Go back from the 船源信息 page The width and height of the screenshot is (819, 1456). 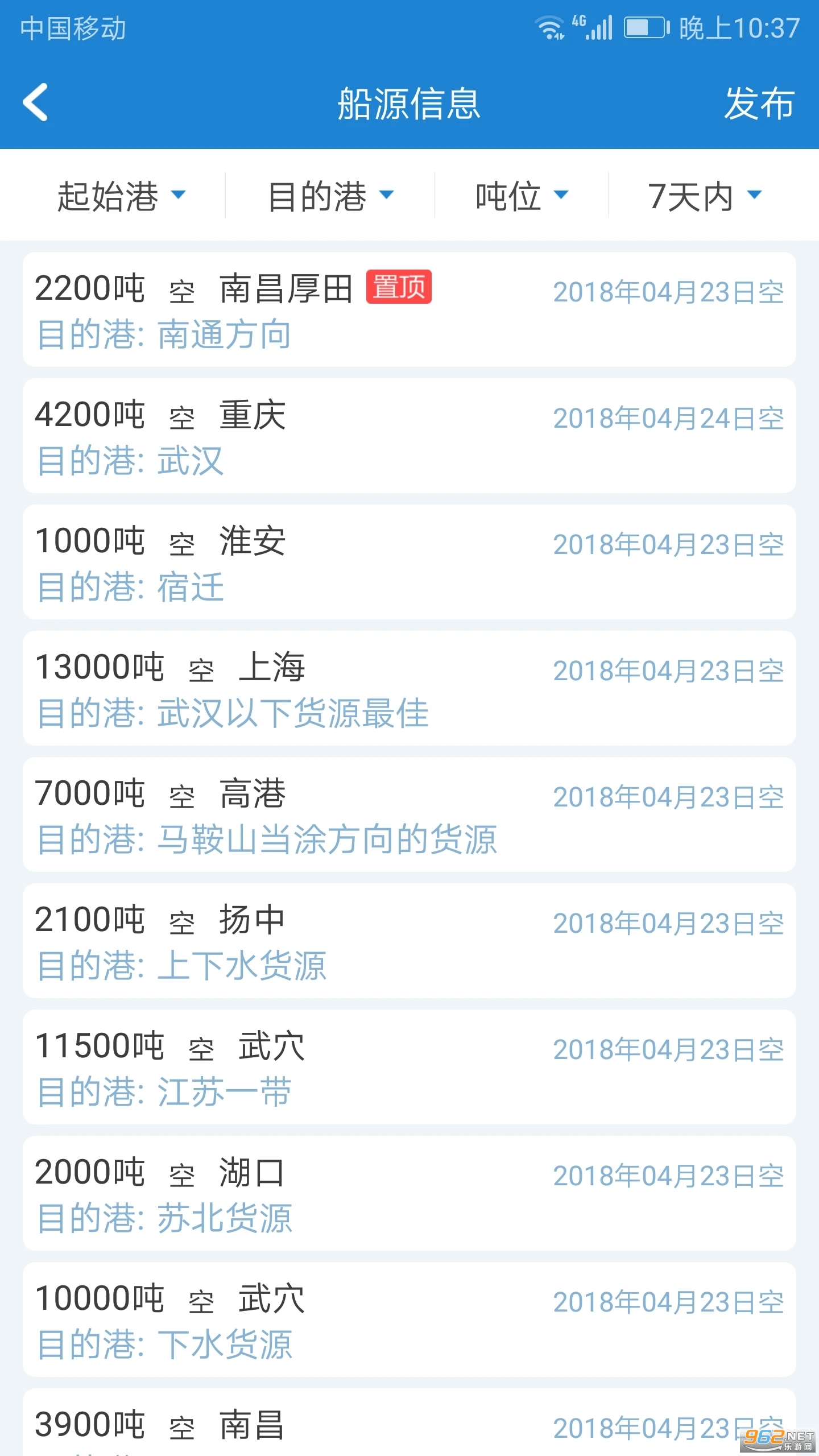point(35,103)
